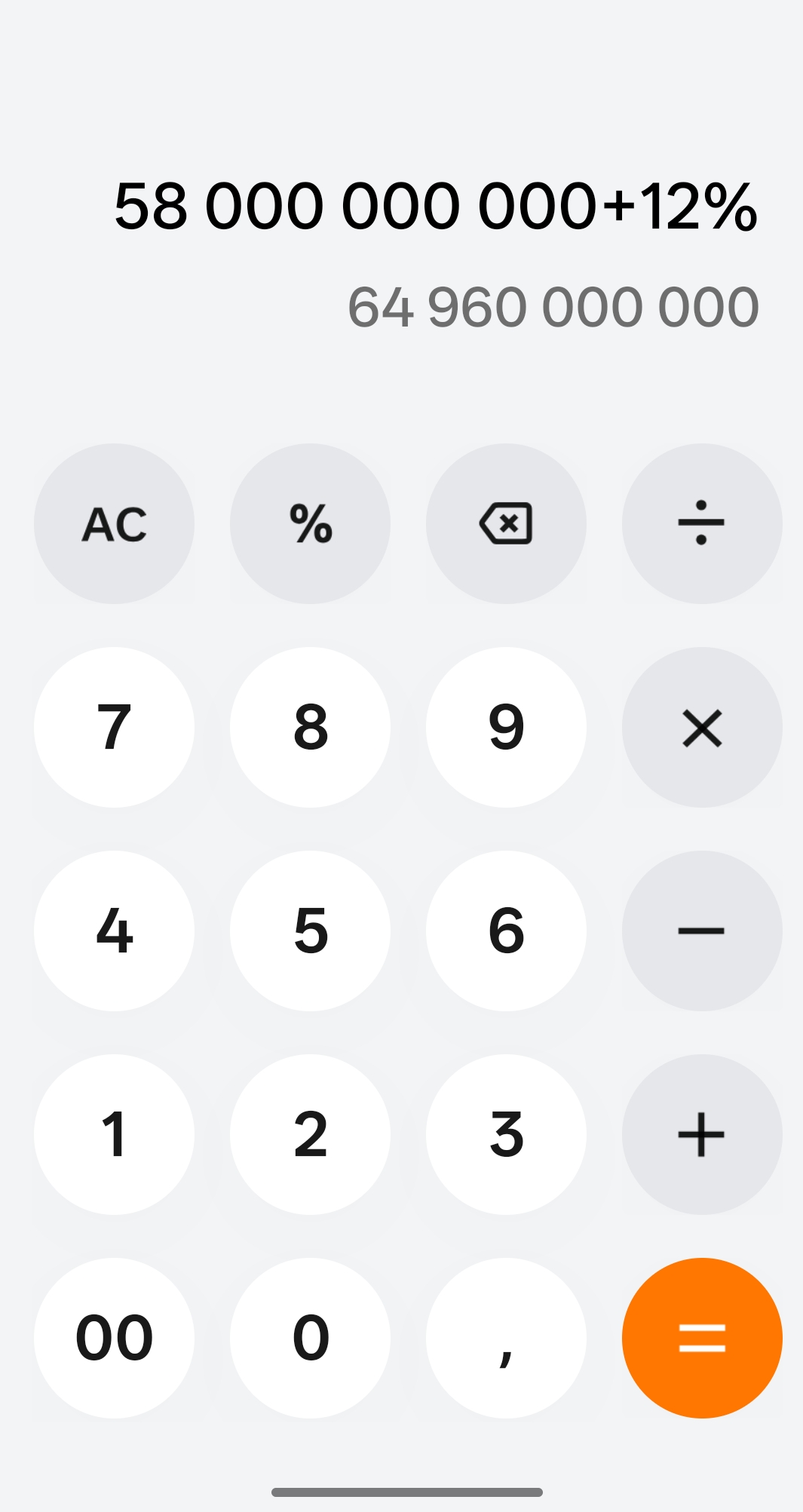803x1512 pixels.
Task: Enter the digit 6
Action: [x=506, y=931]
